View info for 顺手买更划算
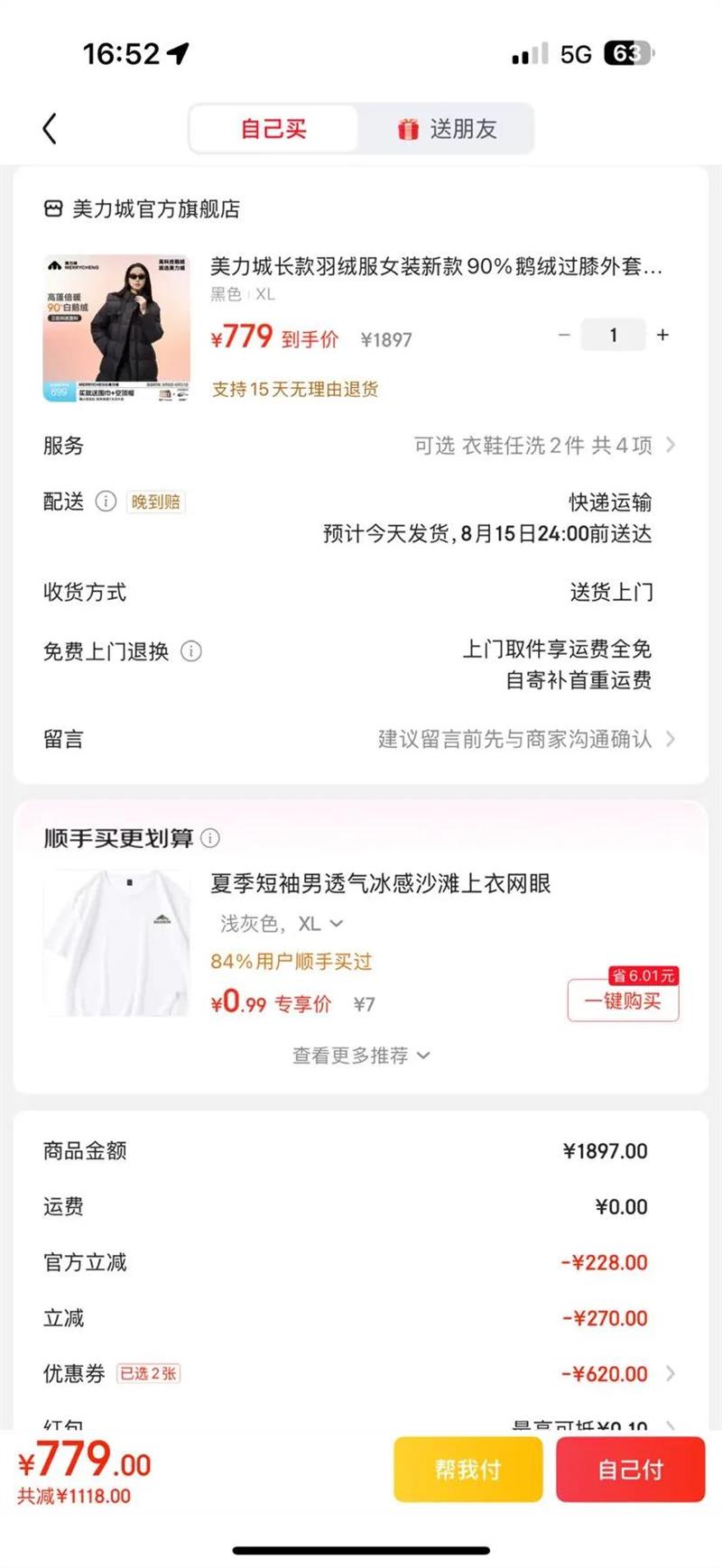This screenshot has height=1568, width=722. (x=210, y=838)
